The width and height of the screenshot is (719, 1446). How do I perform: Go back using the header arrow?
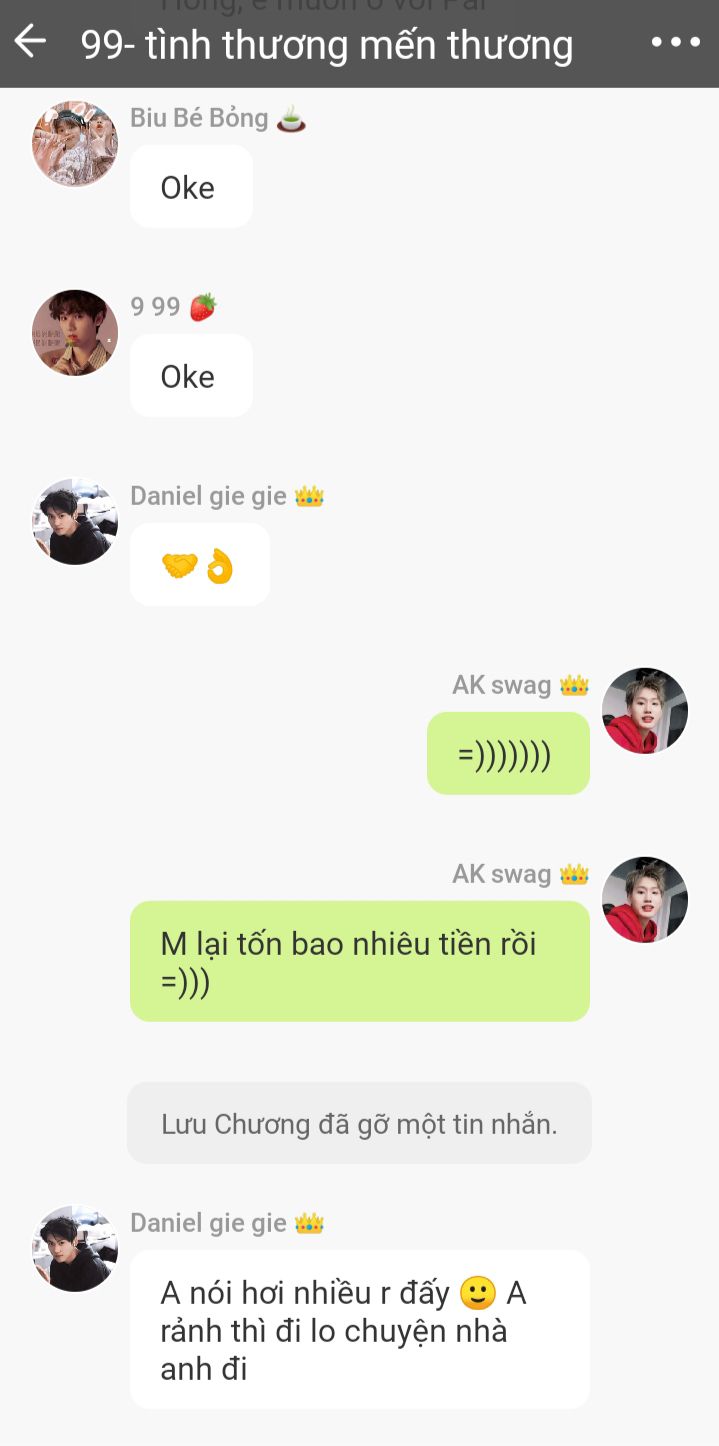coord(30,42)
